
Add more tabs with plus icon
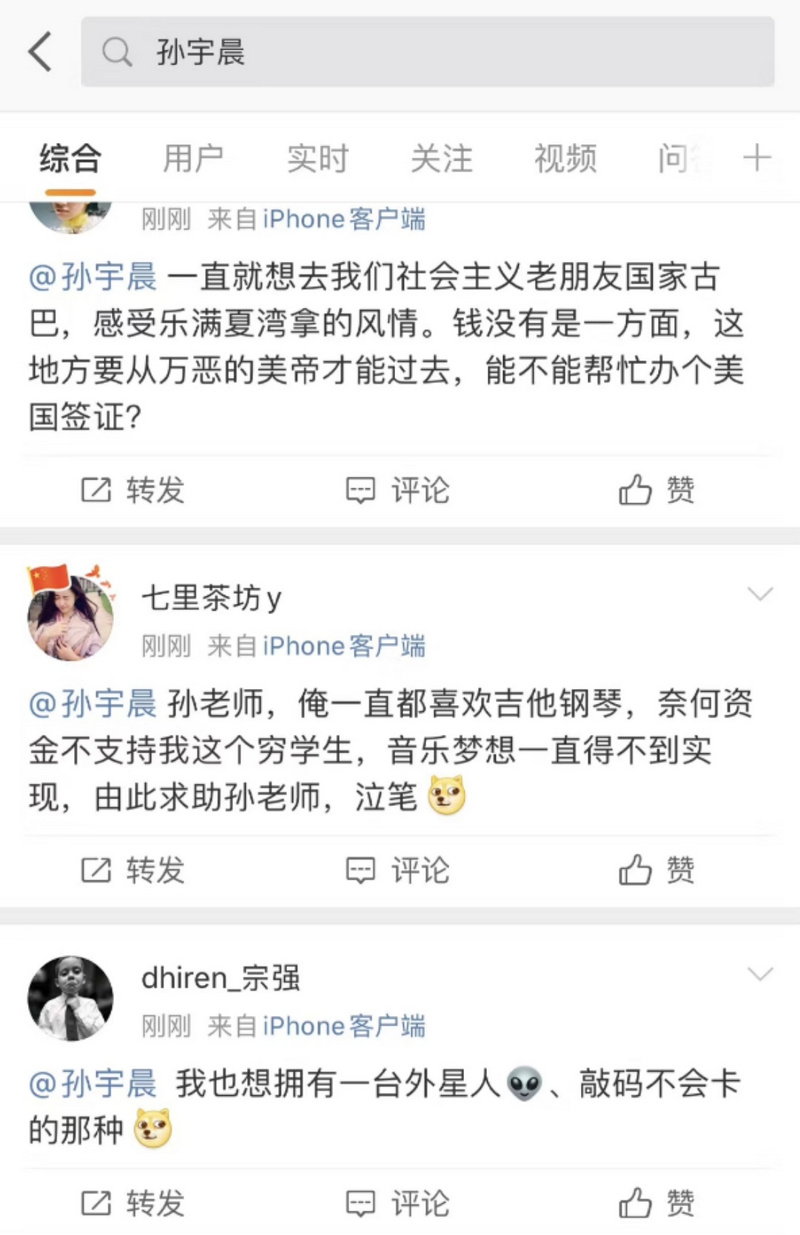click(x=757, y=158)
